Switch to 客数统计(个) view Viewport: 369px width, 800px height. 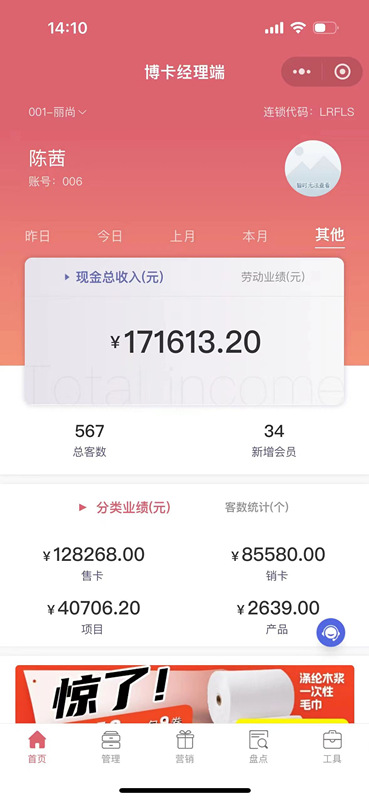(x=257, y=507)
